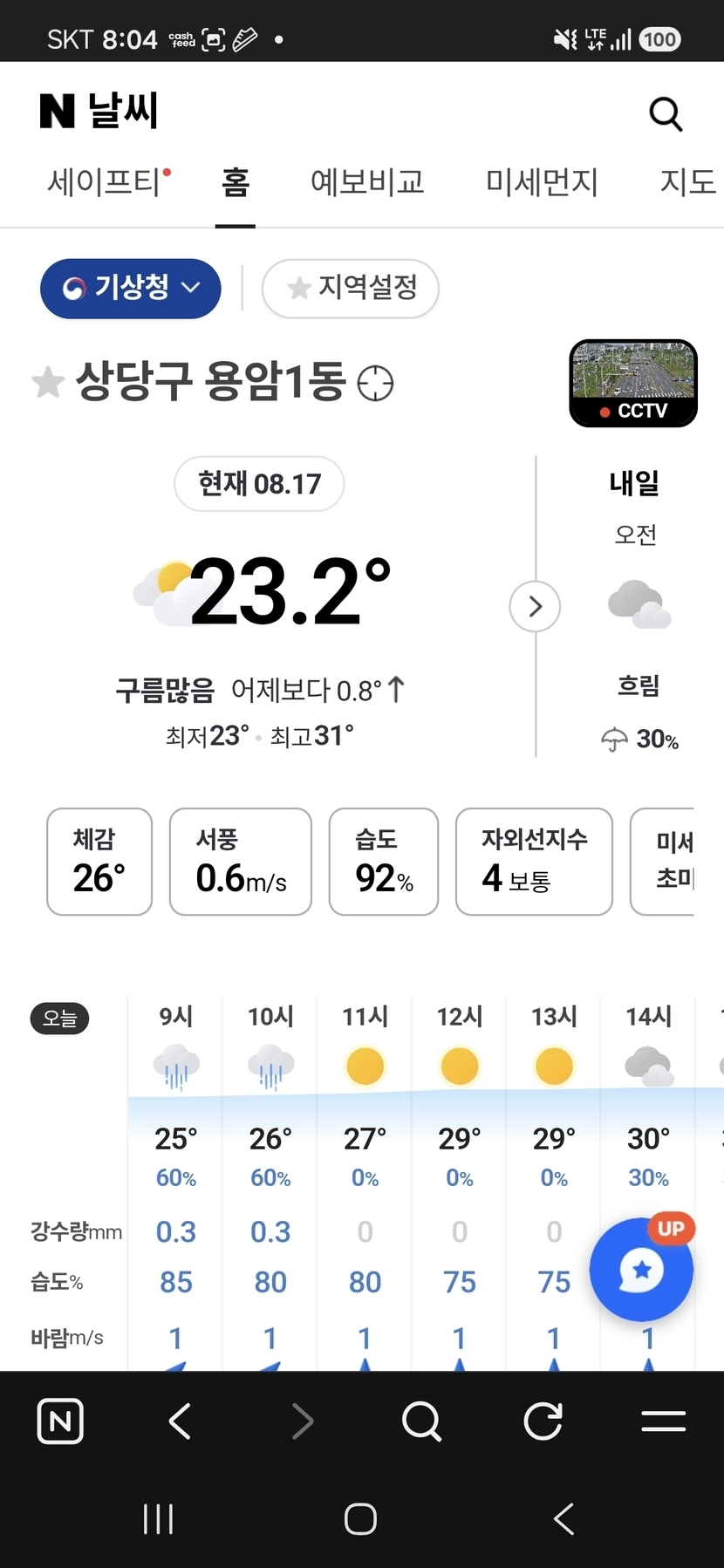
Task: Reload the page with the refresh icon
Action: tap(543, 1421)
